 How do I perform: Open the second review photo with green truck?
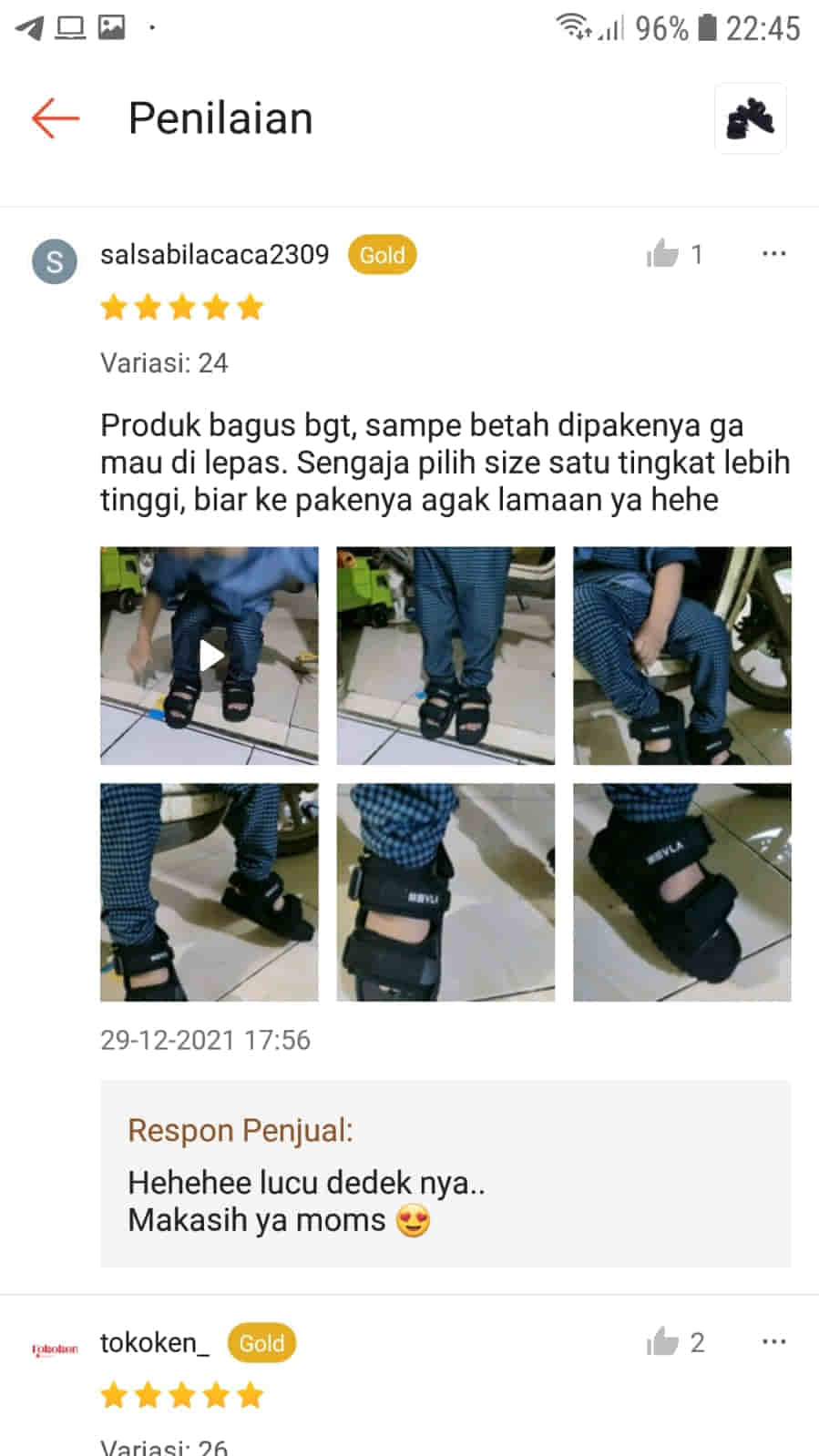pyautogui.click(x=445, y=656)
